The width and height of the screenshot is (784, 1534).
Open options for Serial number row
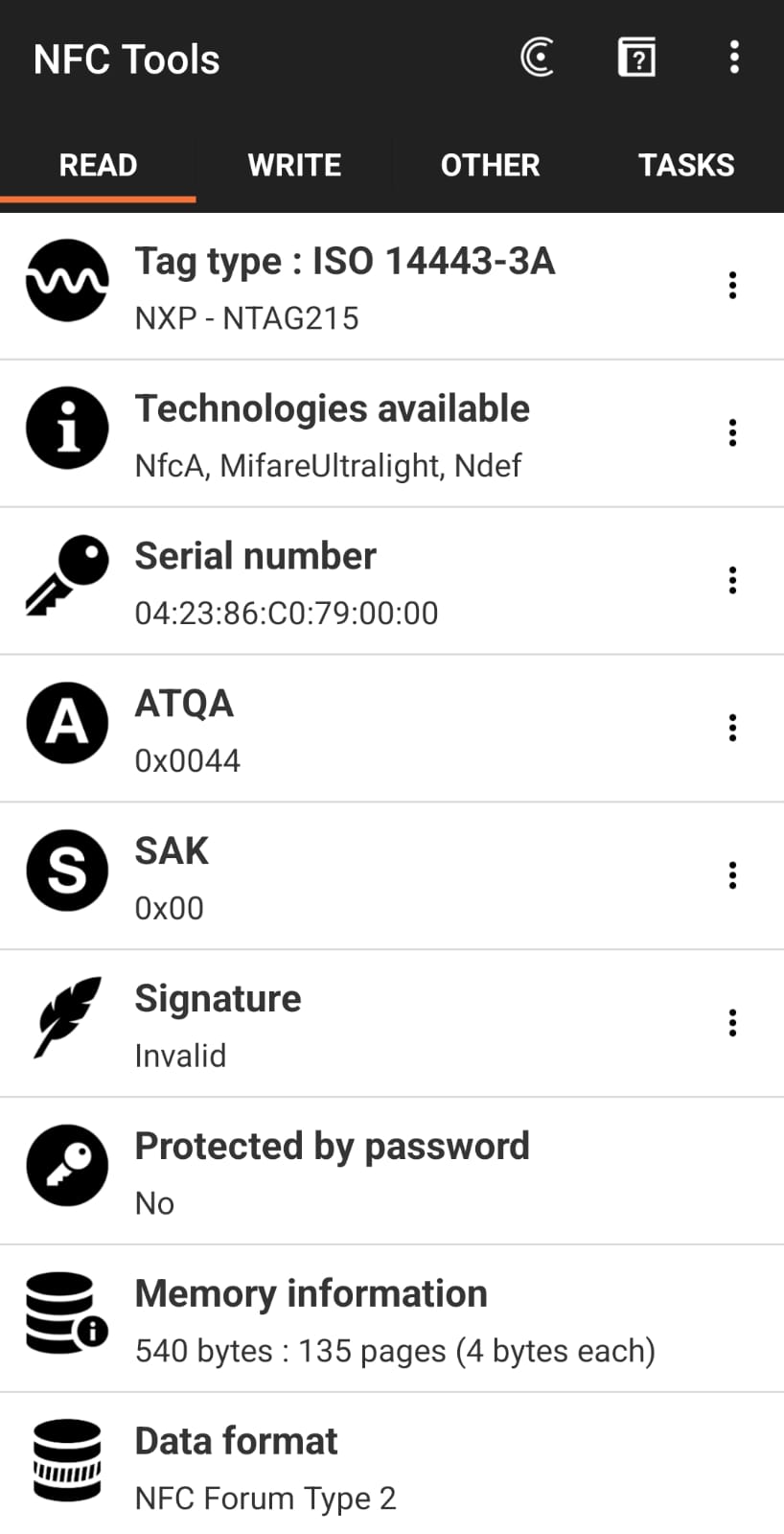pos(732,581)
